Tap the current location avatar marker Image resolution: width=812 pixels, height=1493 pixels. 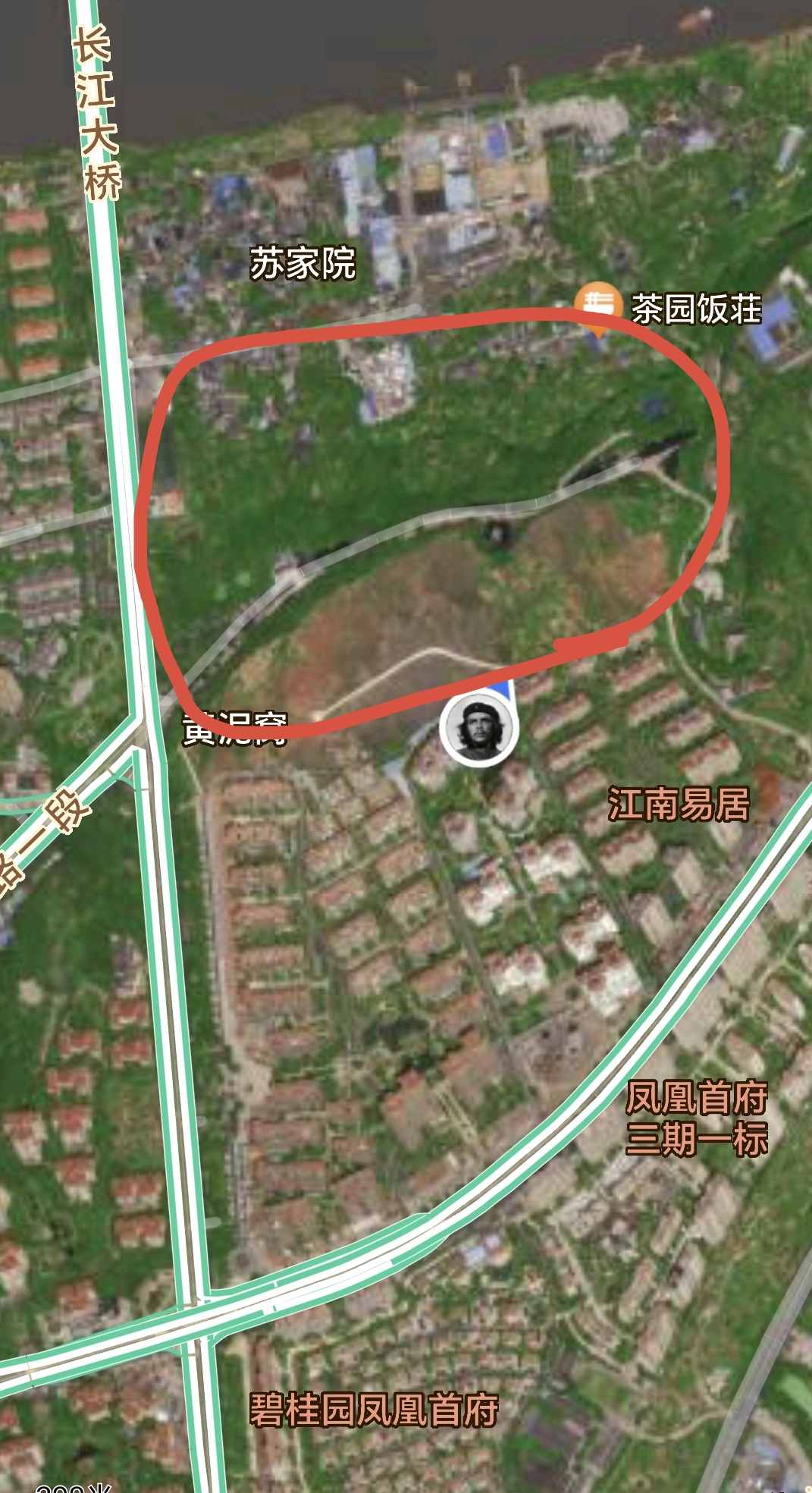(x=478, y=729)
